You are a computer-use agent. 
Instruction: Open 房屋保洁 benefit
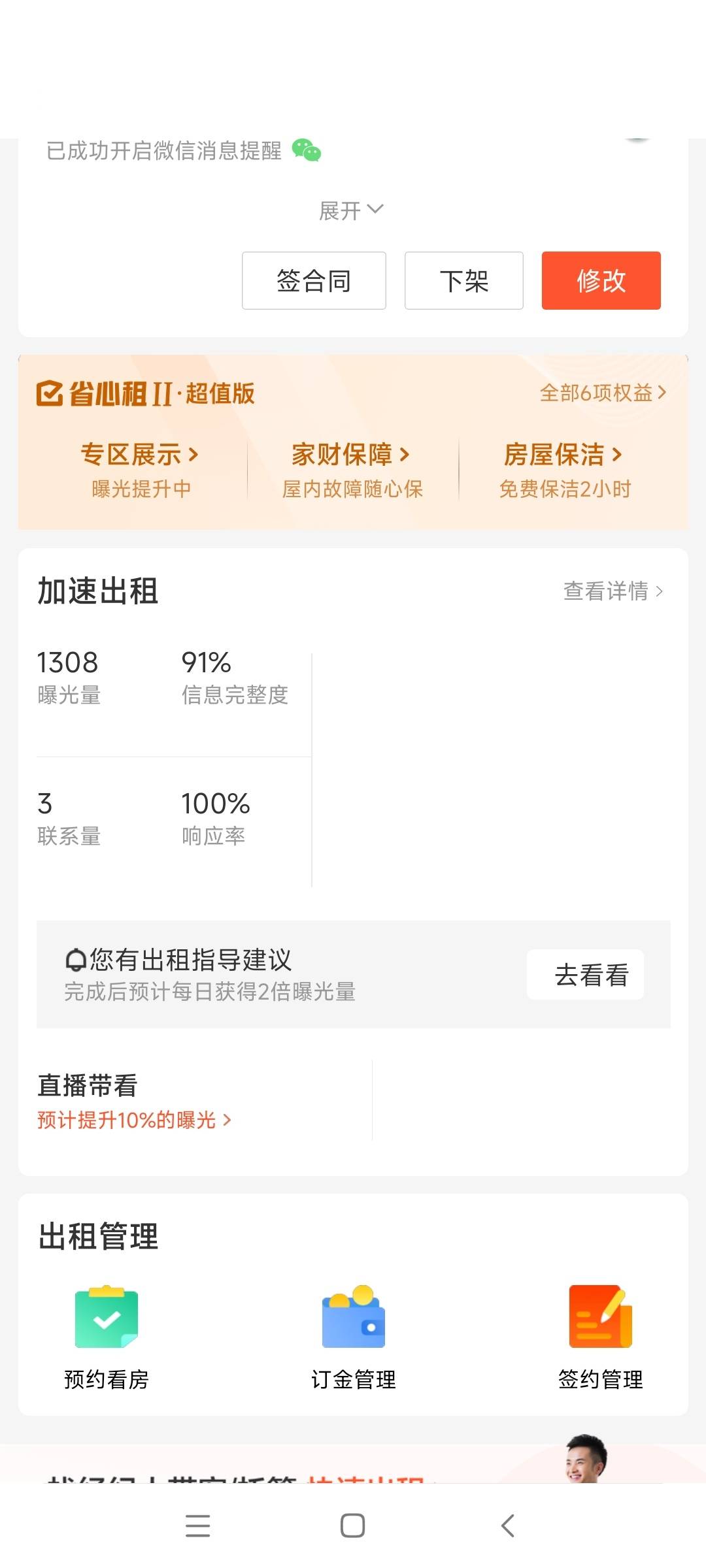click(563, 455)
